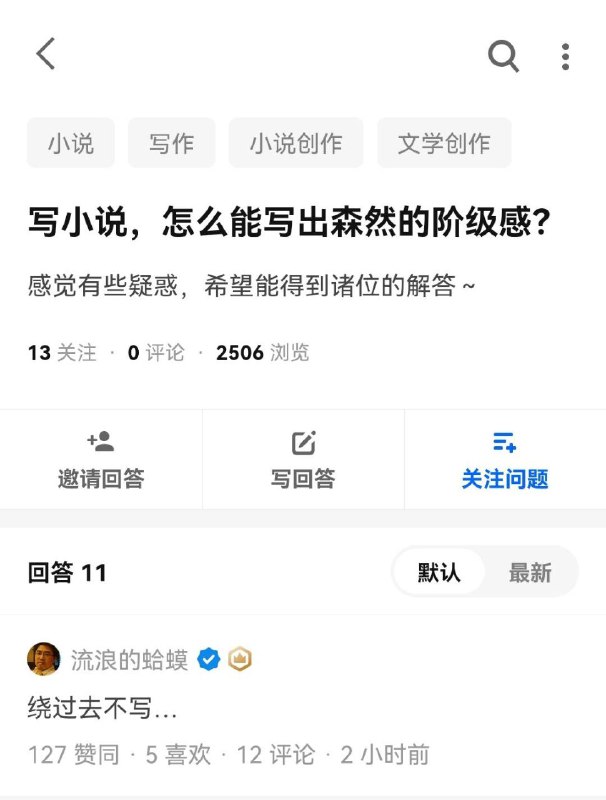Open the 写作 topic tag
Image resolution: width=606 pixels, height=800 pixels.
click(171, 143)
